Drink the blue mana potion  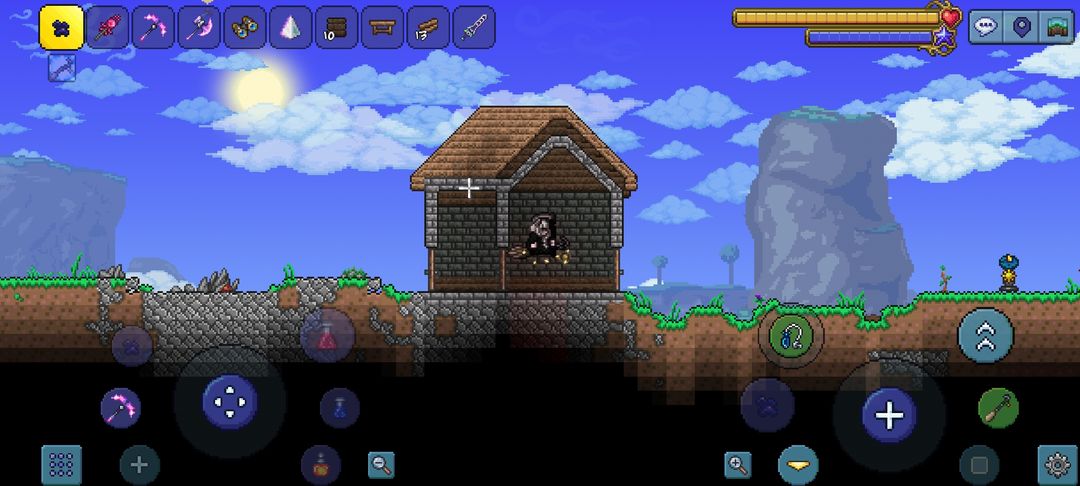[340, 407]
